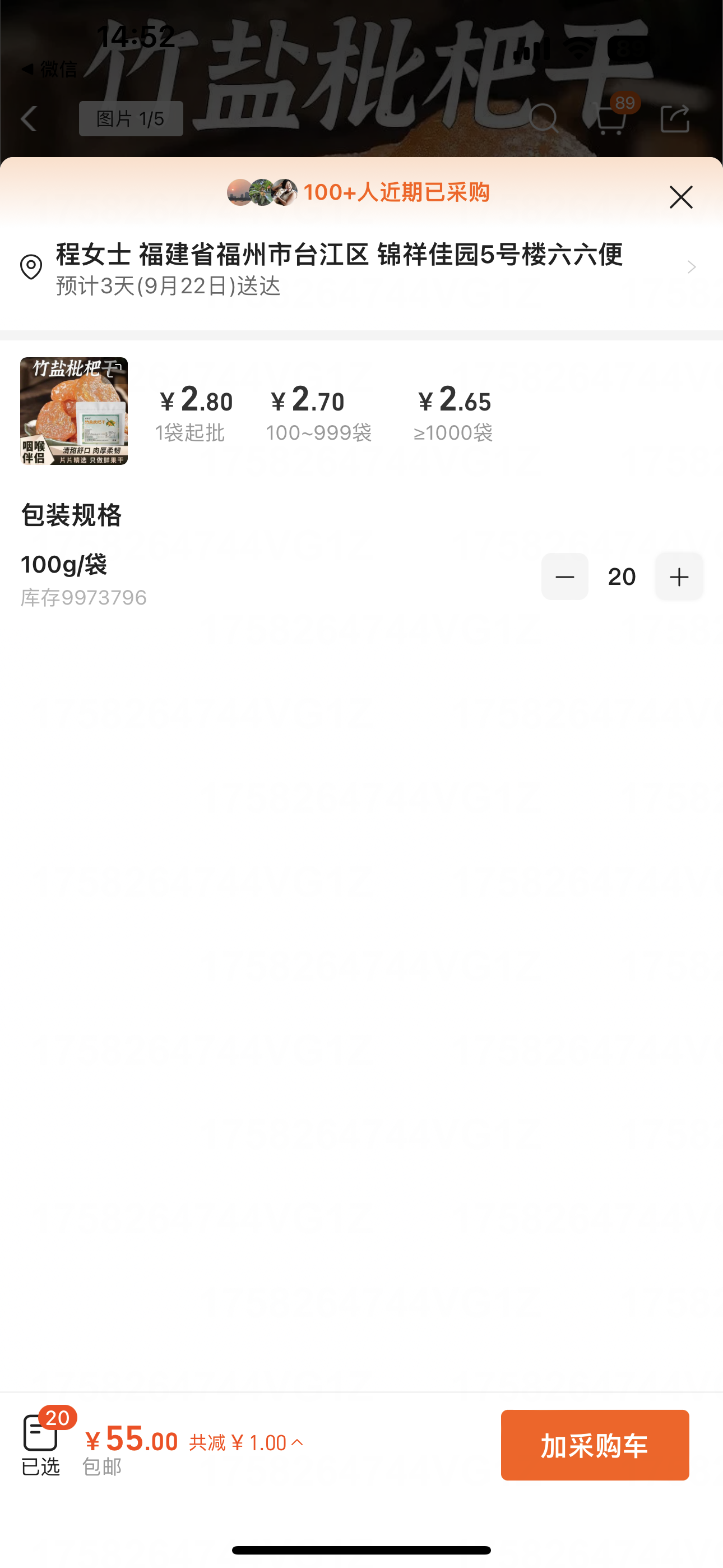Viewport: 723px width, 1568px height.
Task: Increase the 100g/袋 quantity by one
Action: [x=679, y=577]
